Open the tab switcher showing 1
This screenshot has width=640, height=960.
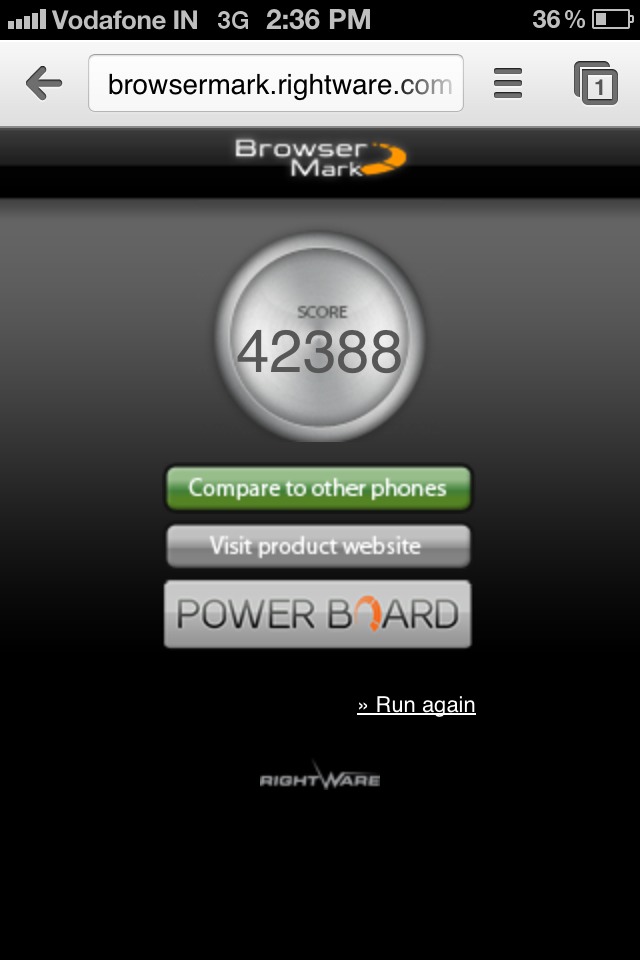pyautogui.click(x=596, y=83)
